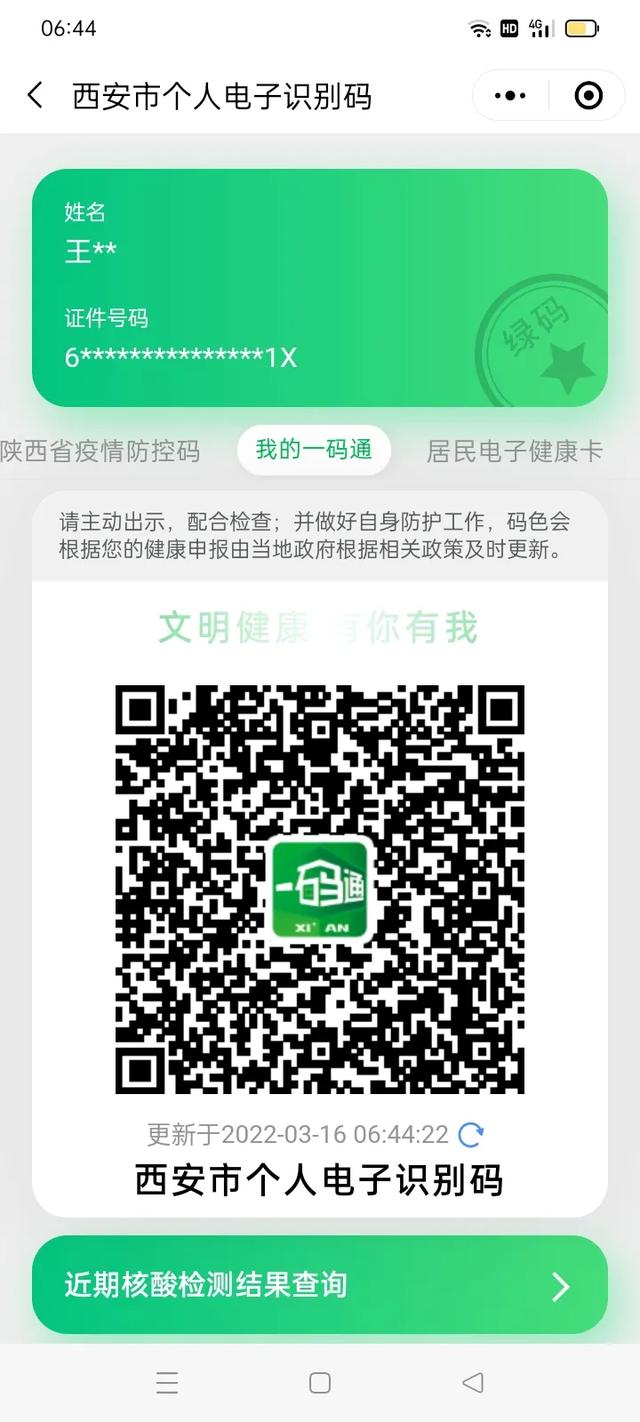Open recent apps from the navigation bar
640x1422 pixels.
click(x=167, y=1383)
